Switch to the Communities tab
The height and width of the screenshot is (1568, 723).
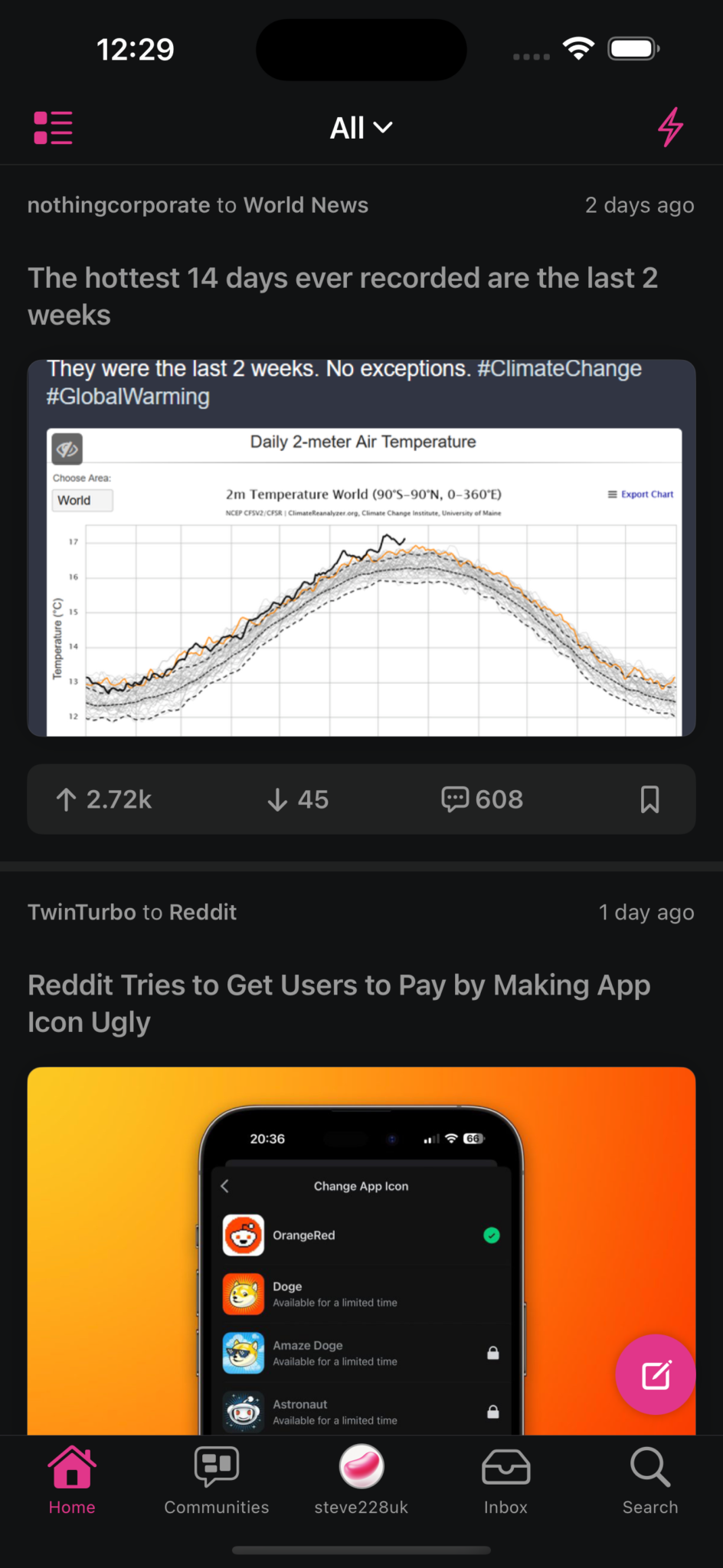click(x=217, y=1479)
